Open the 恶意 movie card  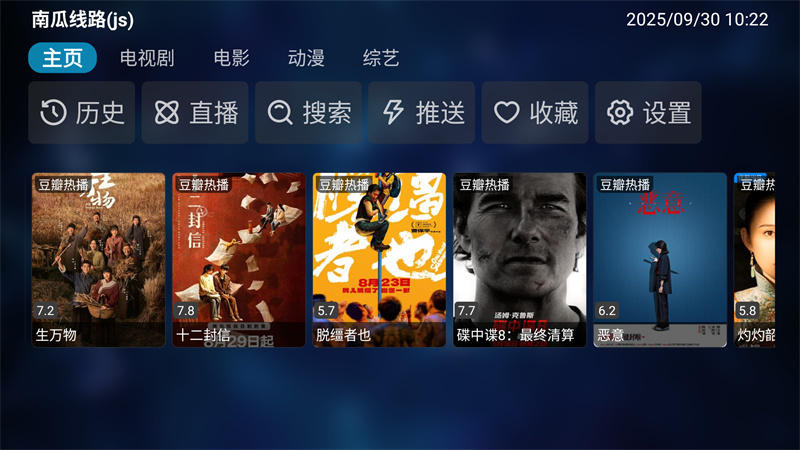660,260
